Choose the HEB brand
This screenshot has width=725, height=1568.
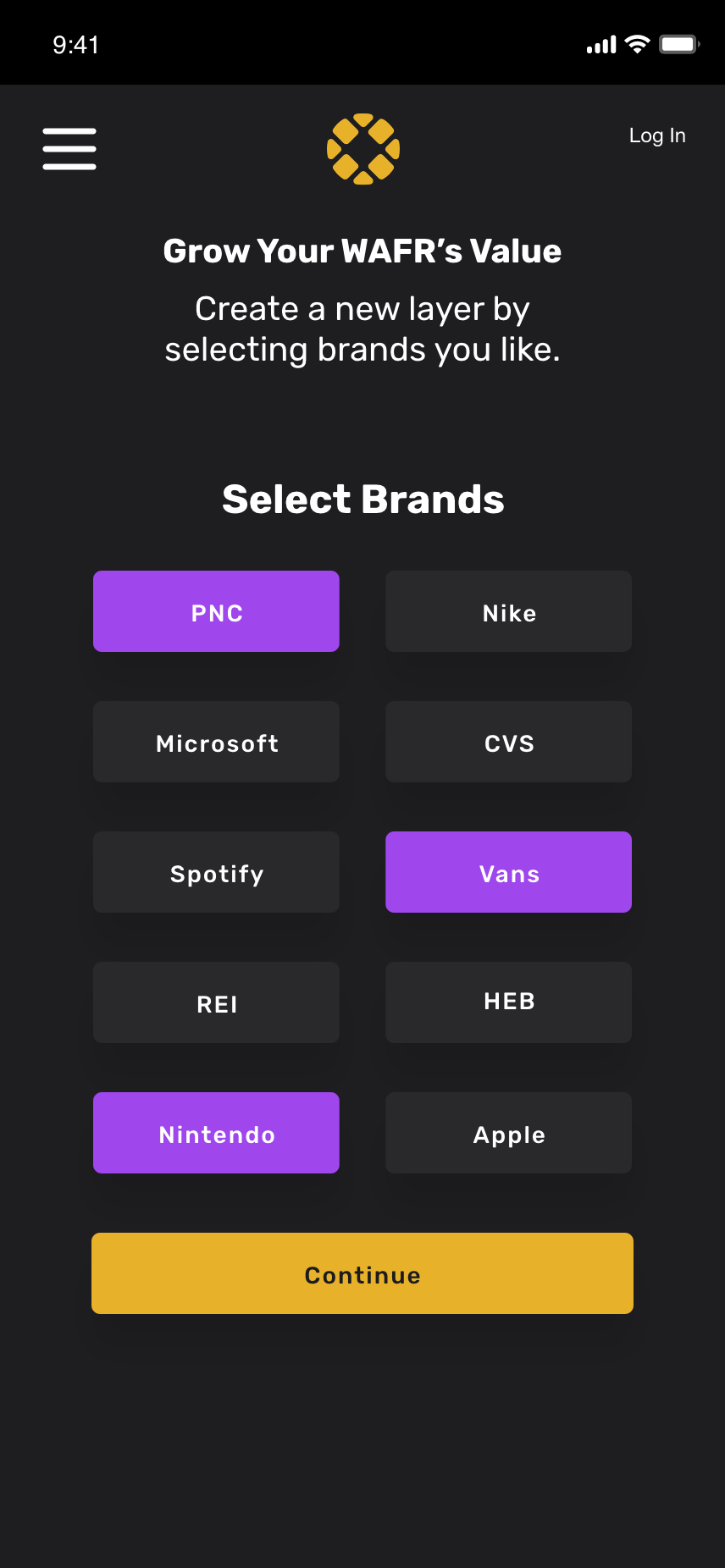click(x=508, y=1002)
